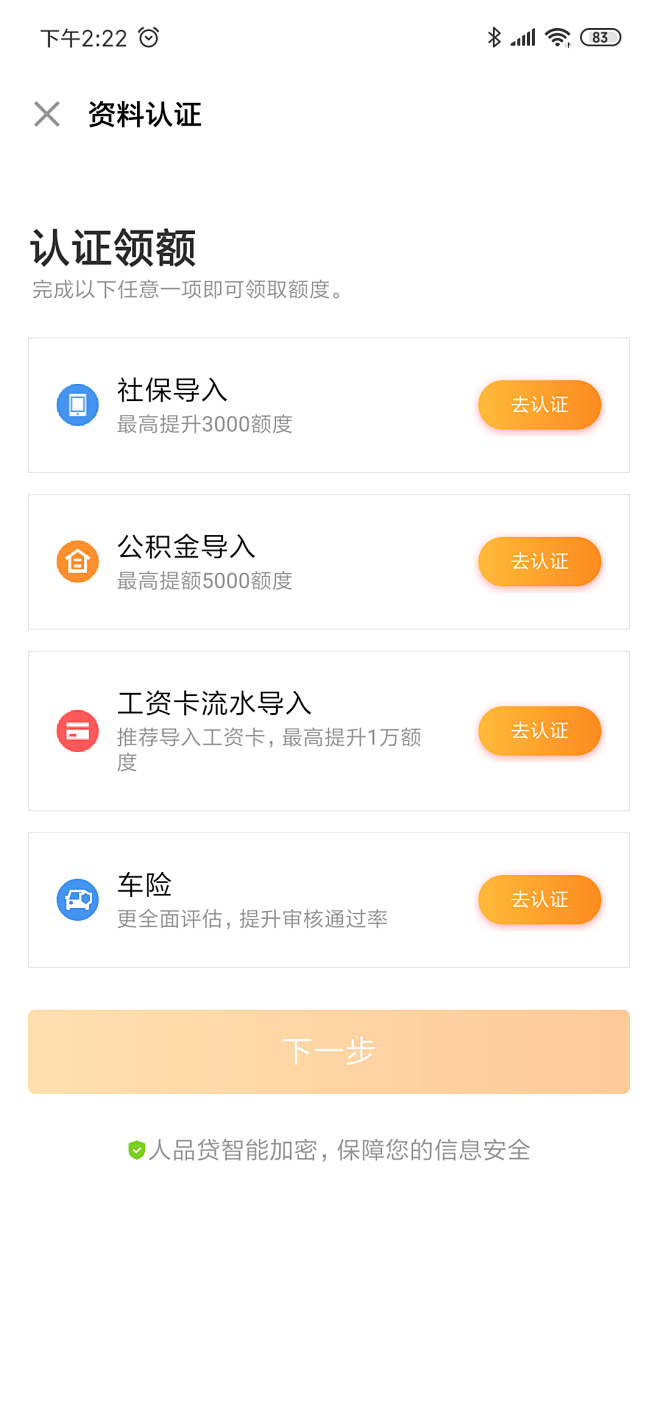This screenshot has height=1426, width=658.
Task: Tap 去认证 for 车险
Action: (x=539, y=900)
